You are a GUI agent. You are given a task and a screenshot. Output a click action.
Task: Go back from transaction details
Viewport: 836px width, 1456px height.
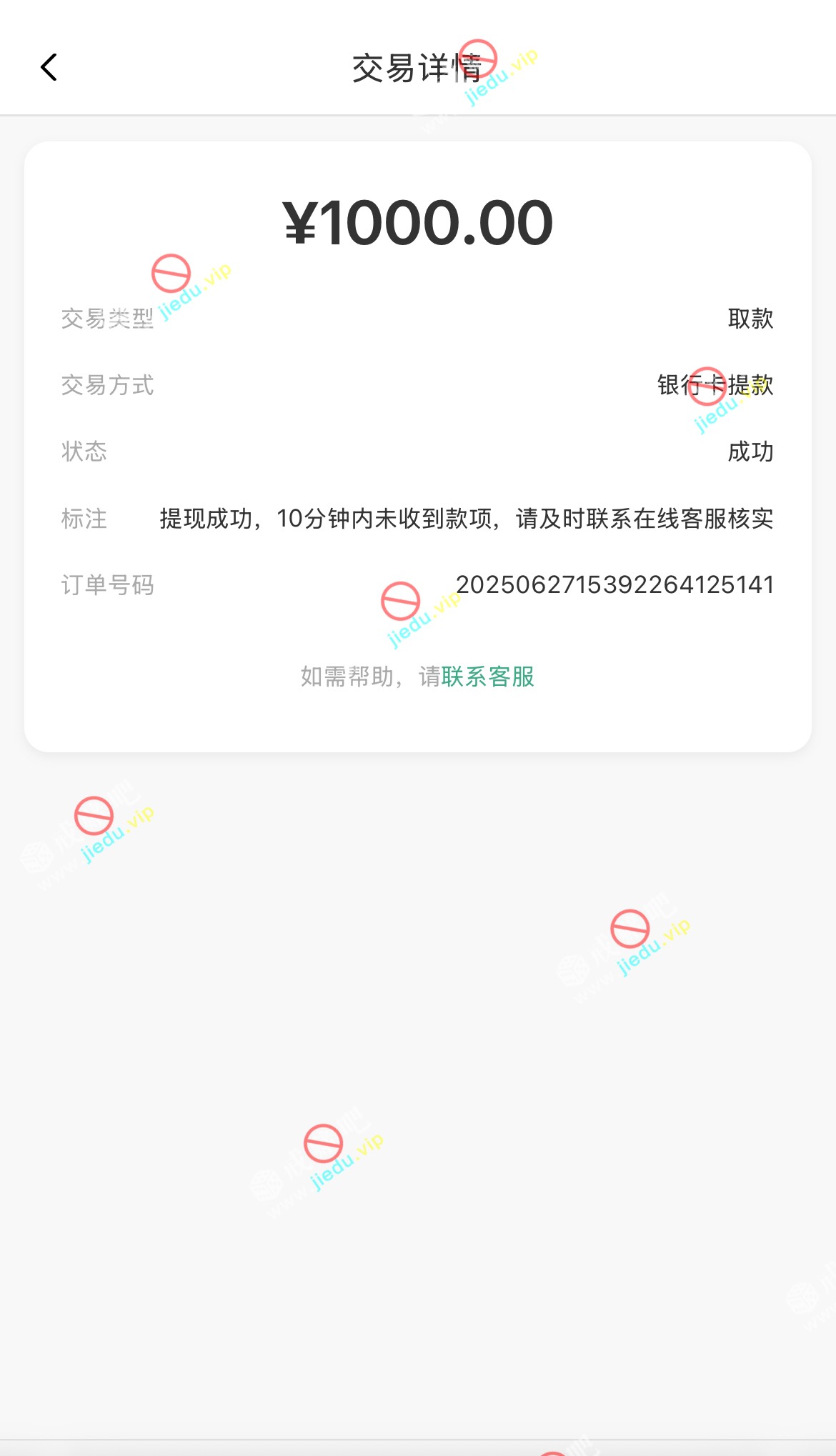[x=49, y=68]
